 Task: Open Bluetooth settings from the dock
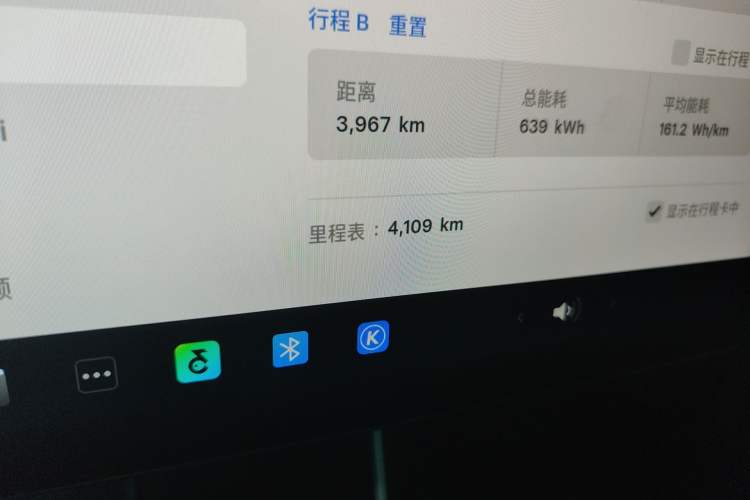point(291,348)
